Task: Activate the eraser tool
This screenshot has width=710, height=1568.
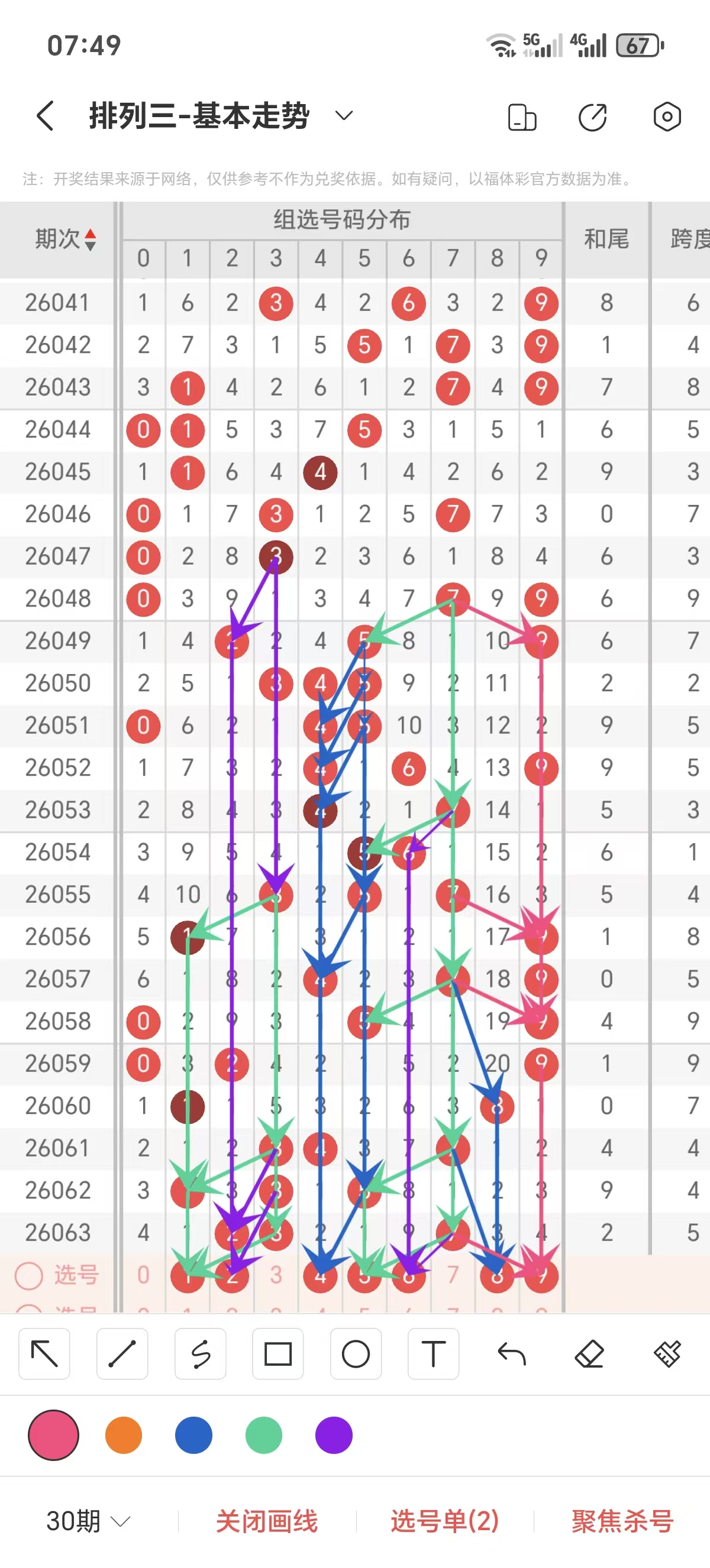Action: pyautogui.click(x=589, y=1355)
